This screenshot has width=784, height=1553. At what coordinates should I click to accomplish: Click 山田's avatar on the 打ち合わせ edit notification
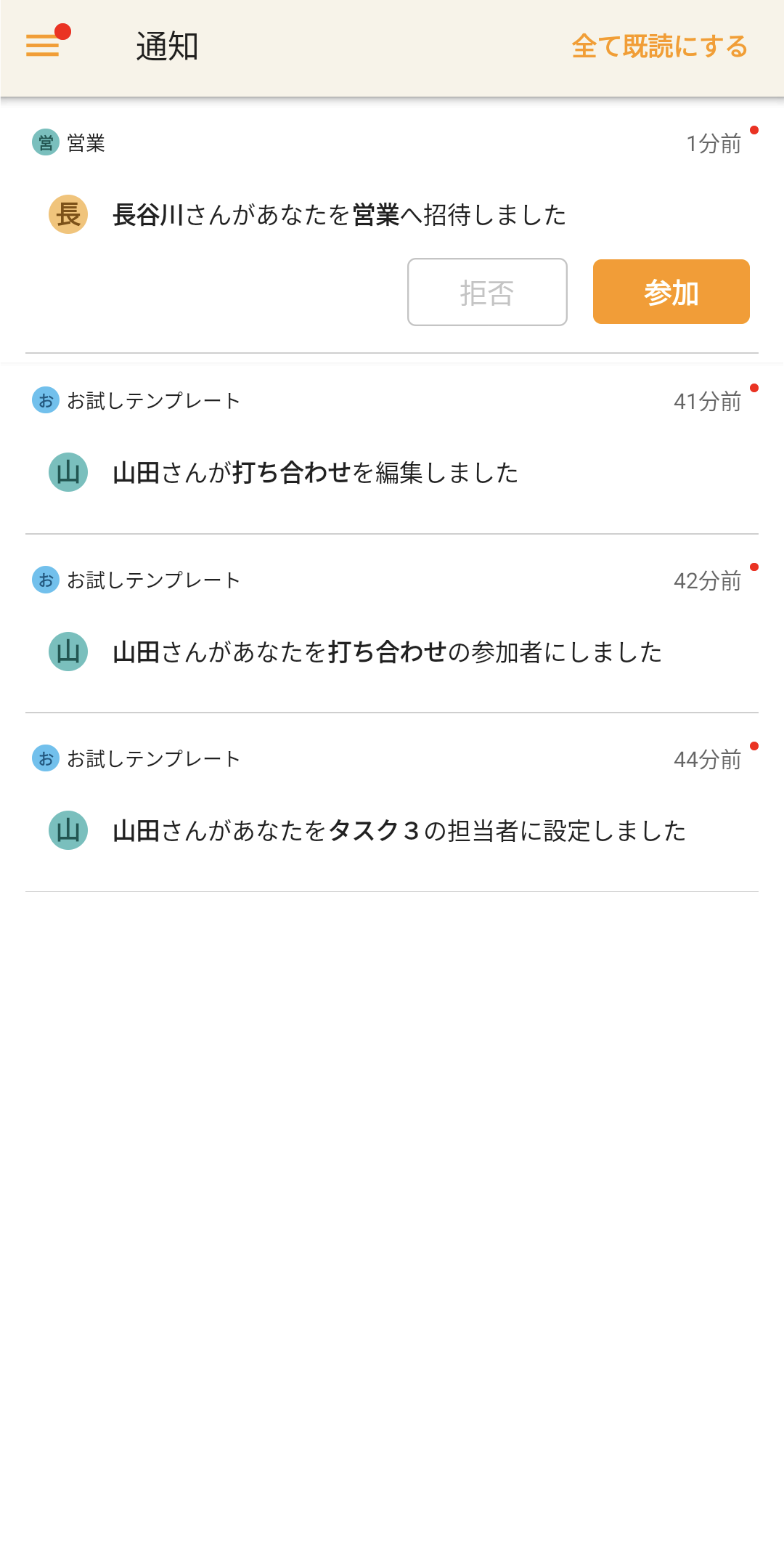67,472
